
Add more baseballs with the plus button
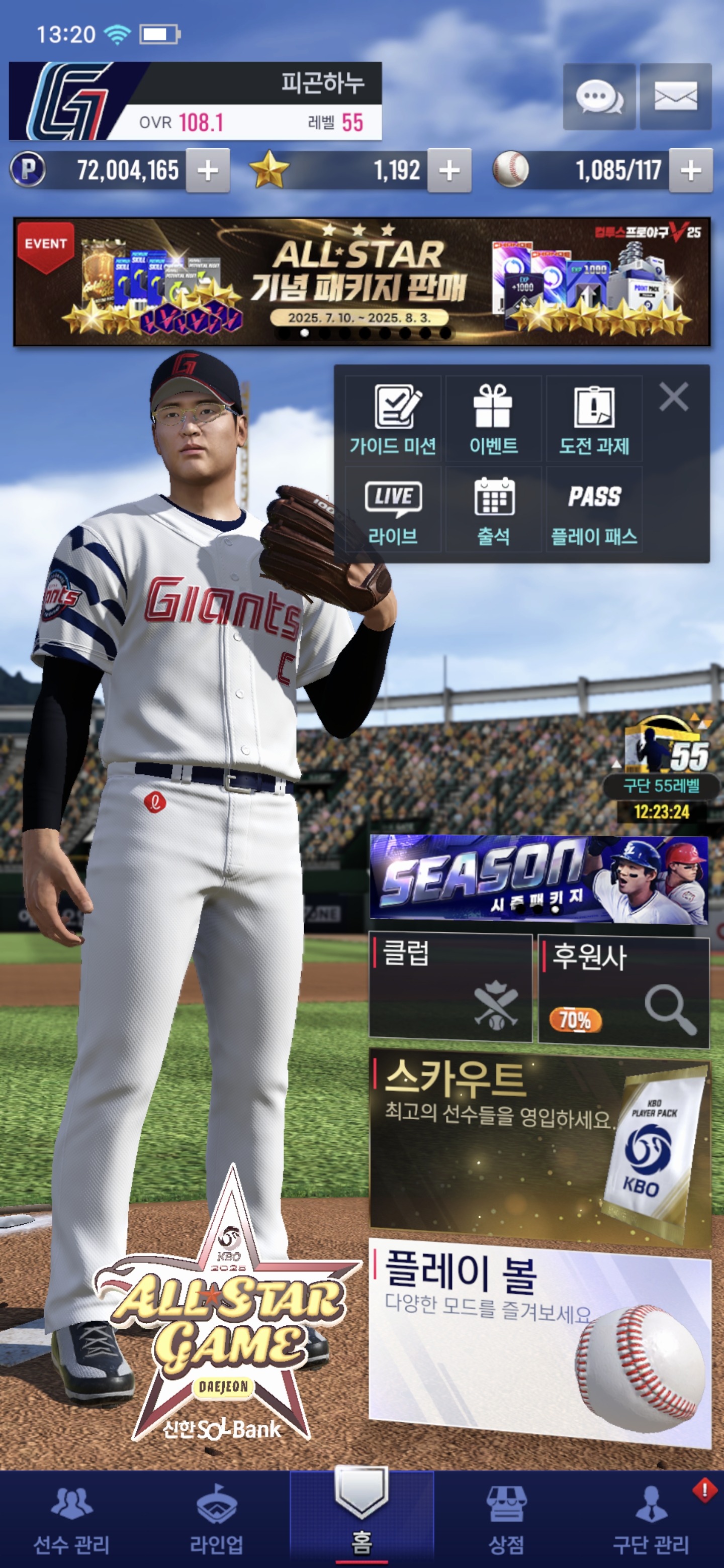690,171
